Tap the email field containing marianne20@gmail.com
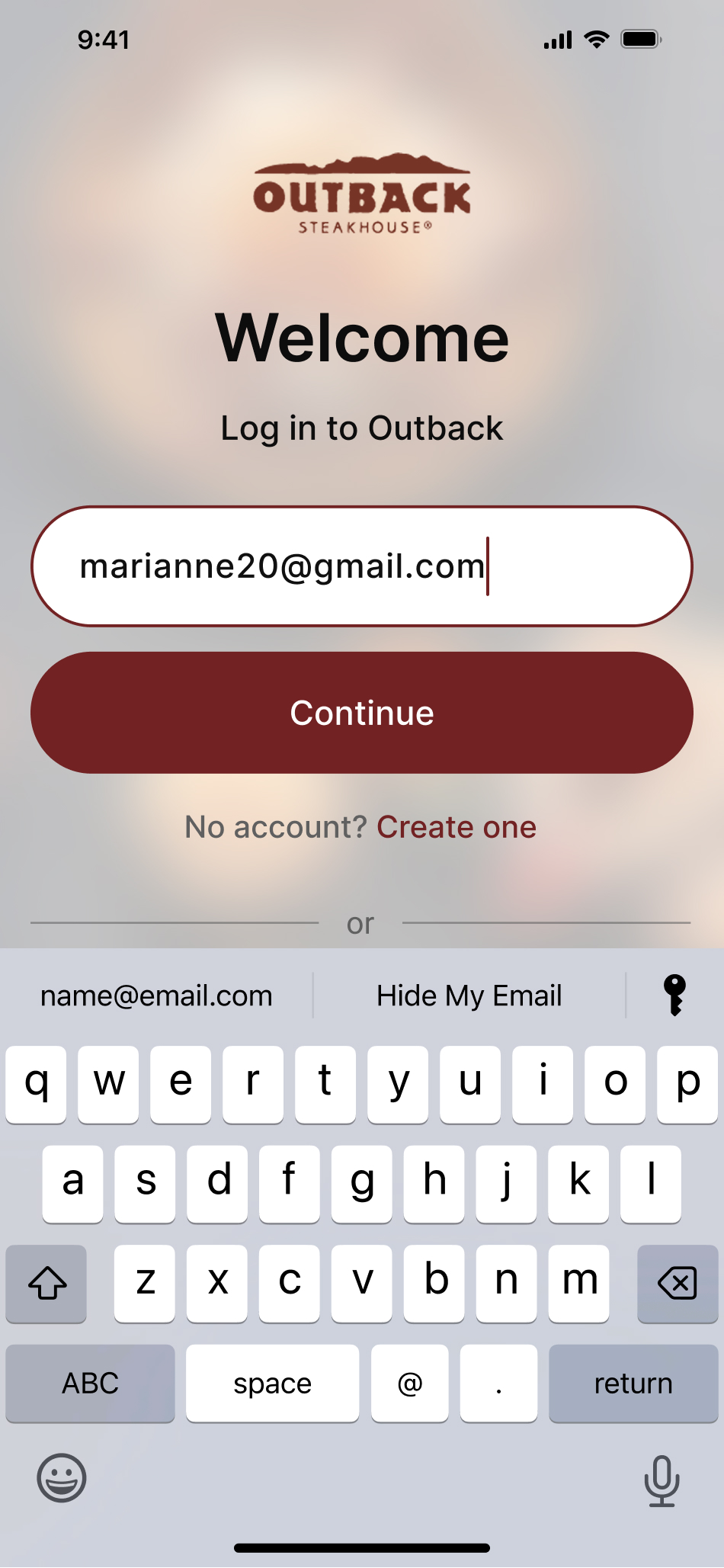Screen dimensions: 724x1568 (x=362, y=566)
